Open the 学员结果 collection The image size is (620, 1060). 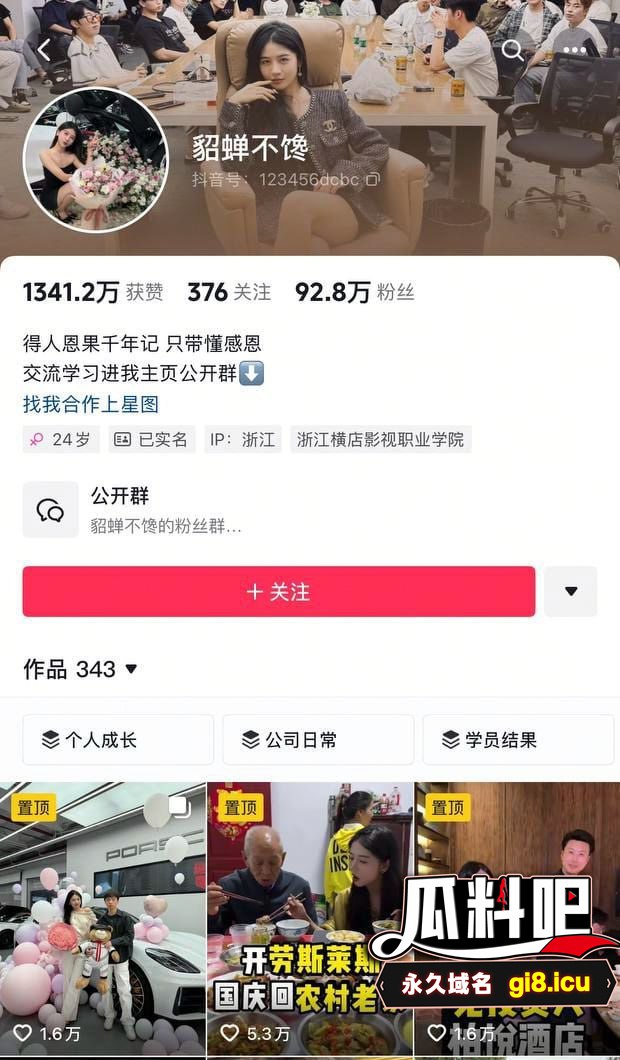pos(518,740)
